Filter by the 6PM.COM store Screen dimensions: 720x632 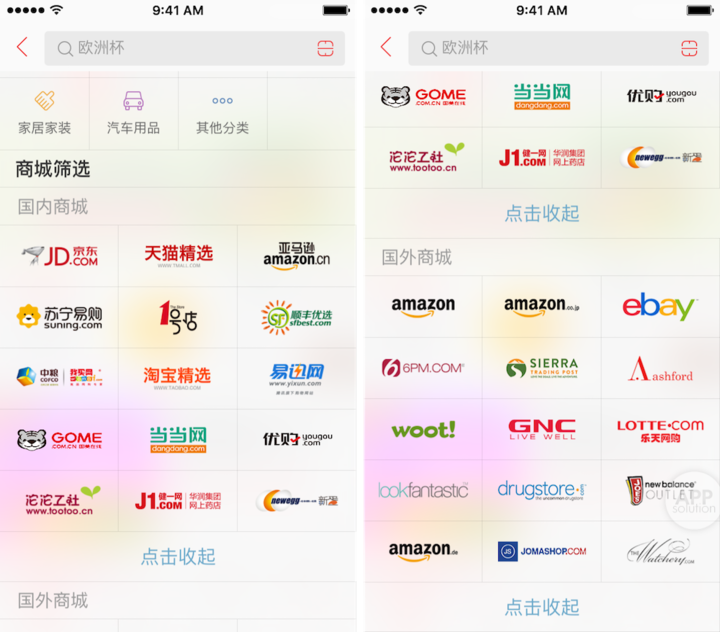point(421,368)
